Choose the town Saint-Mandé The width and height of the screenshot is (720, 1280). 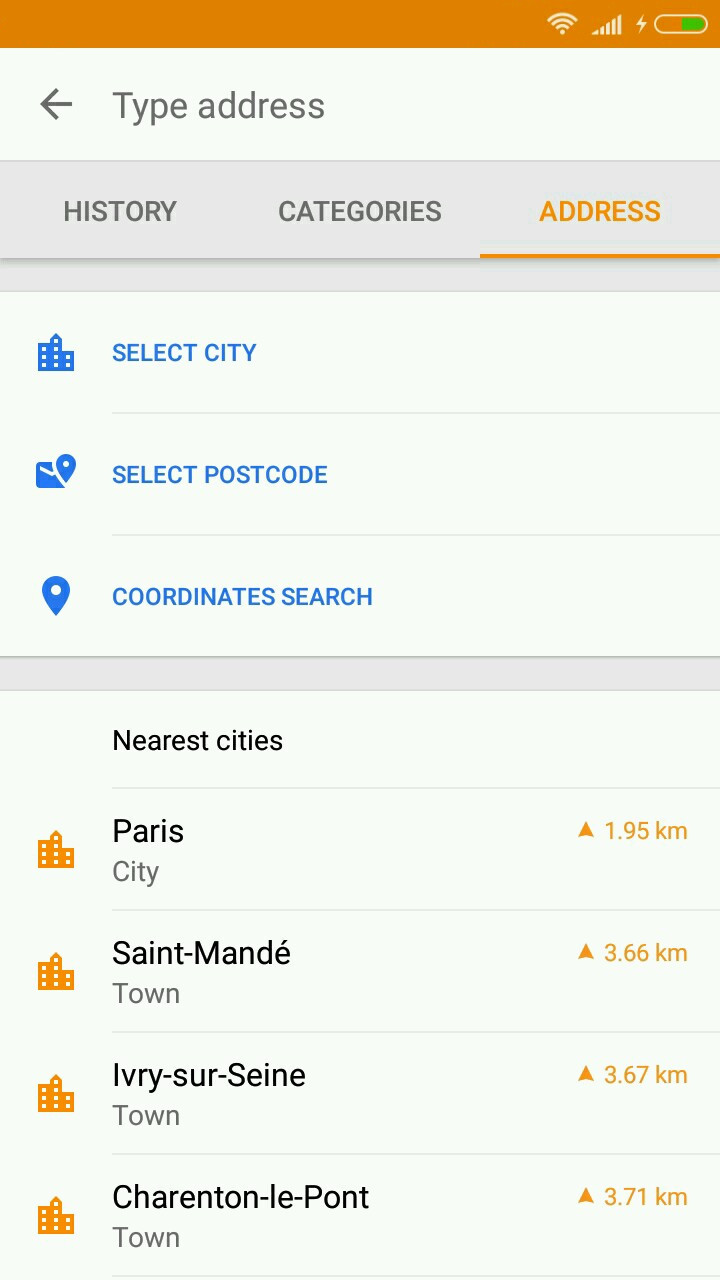(360, 972)
